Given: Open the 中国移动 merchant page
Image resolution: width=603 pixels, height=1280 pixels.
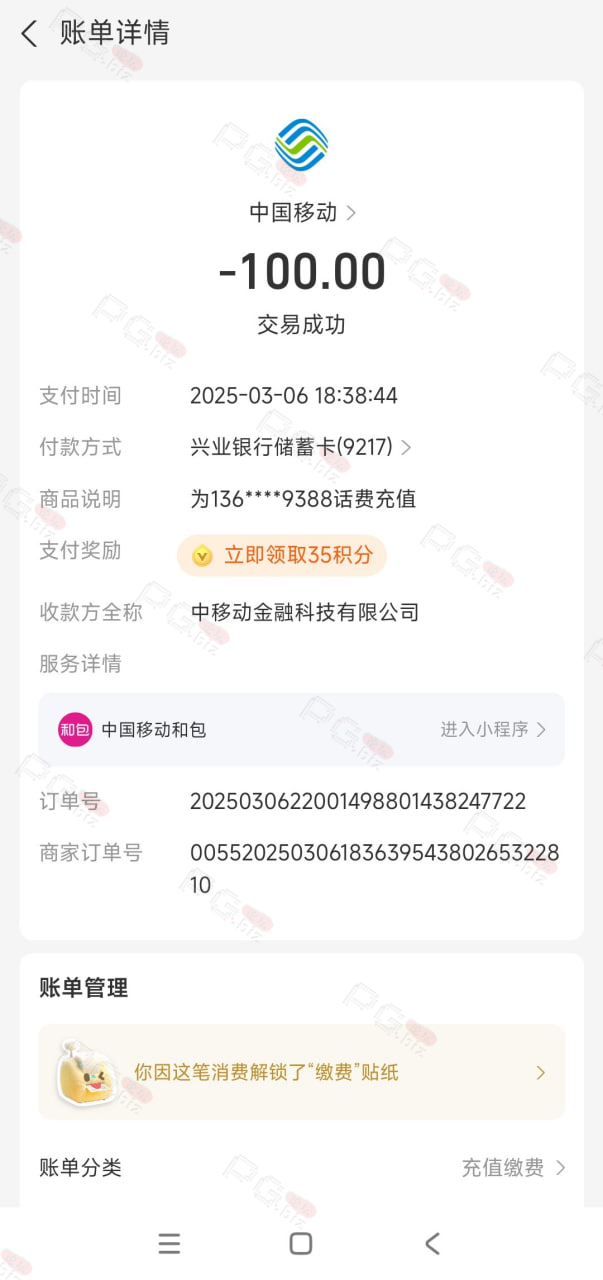Looking at the screenshot, I should click(x=302, y=212).
